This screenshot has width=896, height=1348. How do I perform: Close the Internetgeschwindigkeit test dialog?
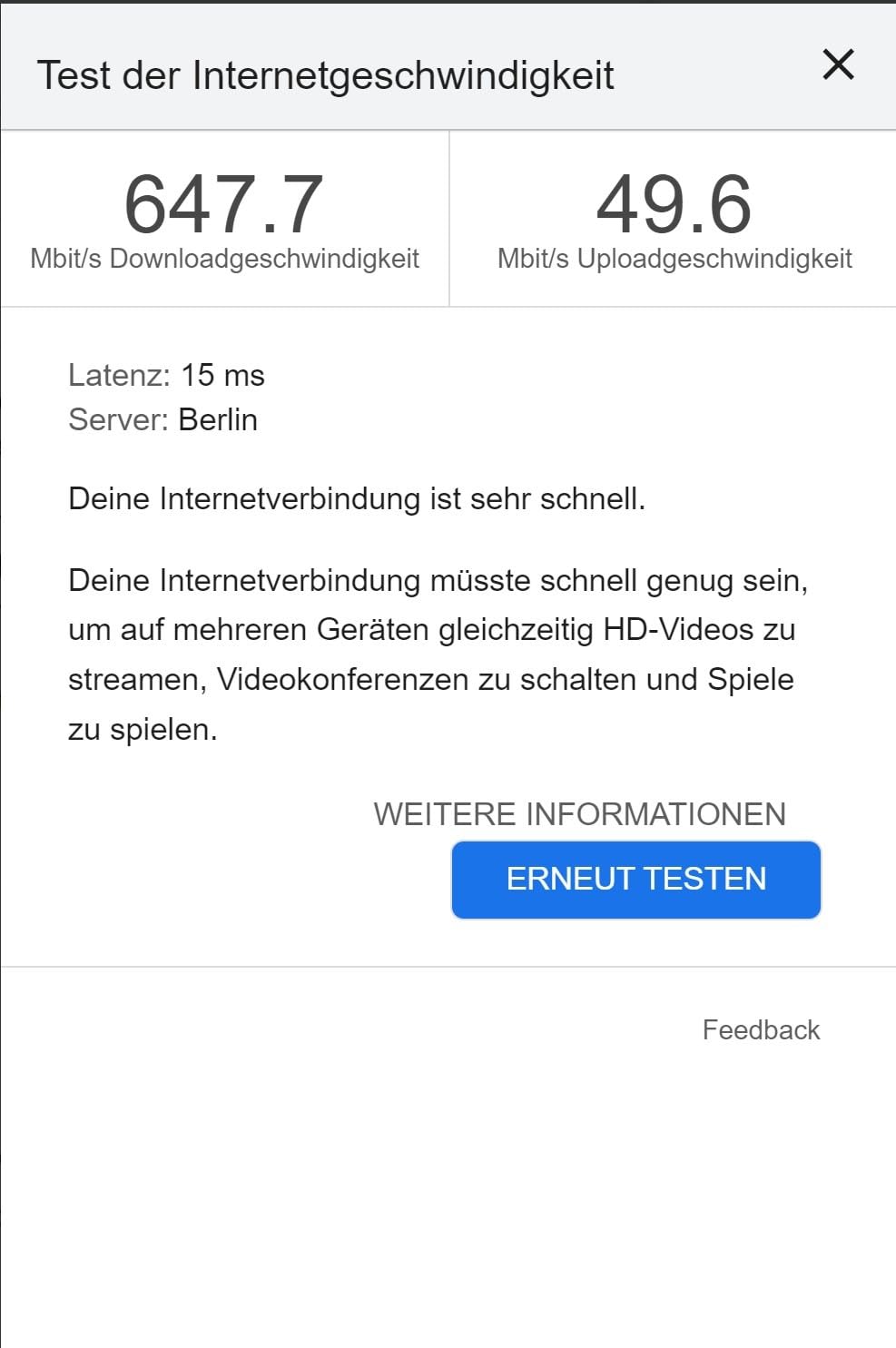click(x=838, y=65)
